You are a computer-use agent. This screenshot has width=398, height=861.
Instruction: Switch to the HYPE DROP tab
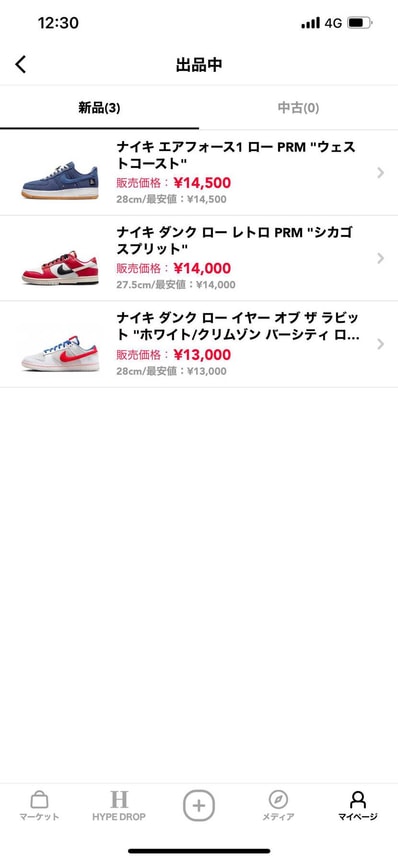click(119, 806)
